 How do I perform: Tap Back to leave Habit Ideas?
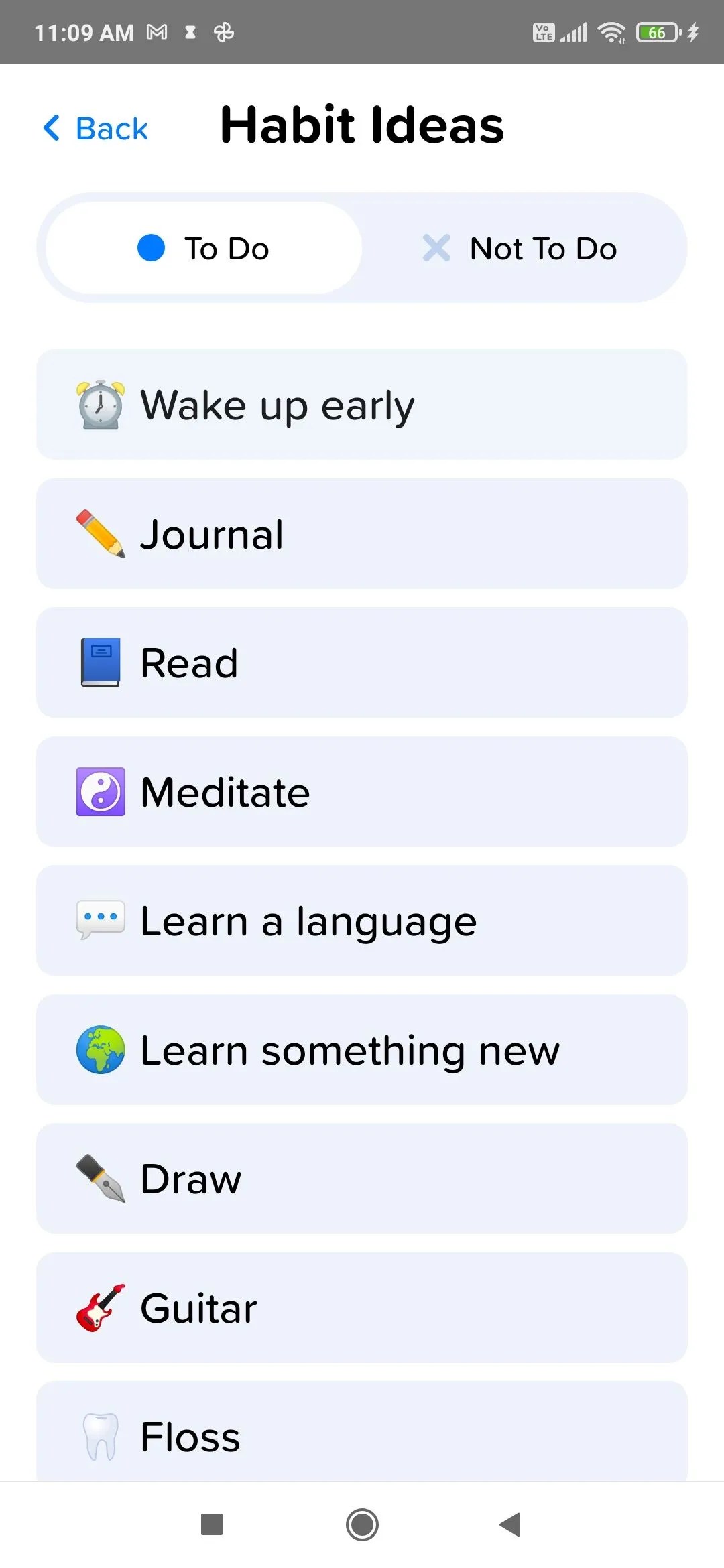(x=95, y=127)
